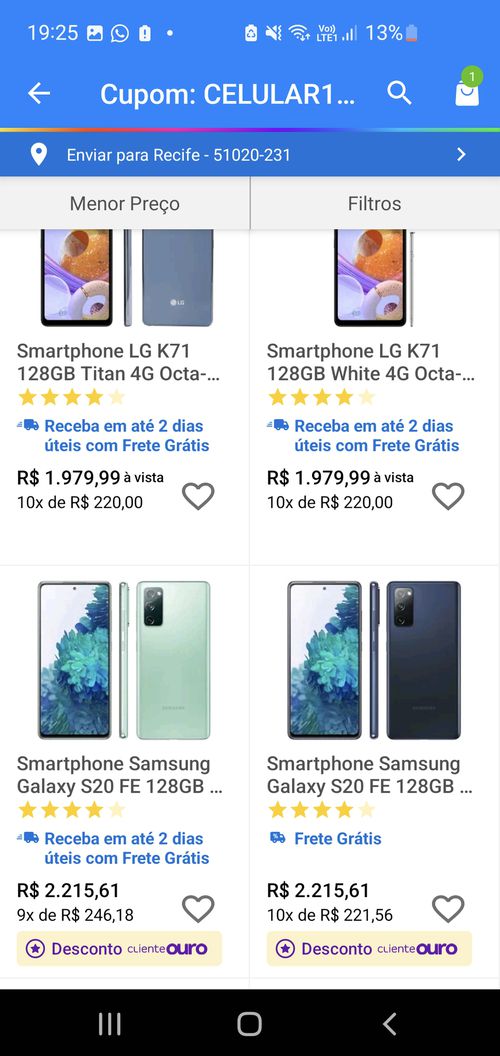500x1056 pixels.
Task: Open recent apps from navigation bar
Action: [109, 1024]
